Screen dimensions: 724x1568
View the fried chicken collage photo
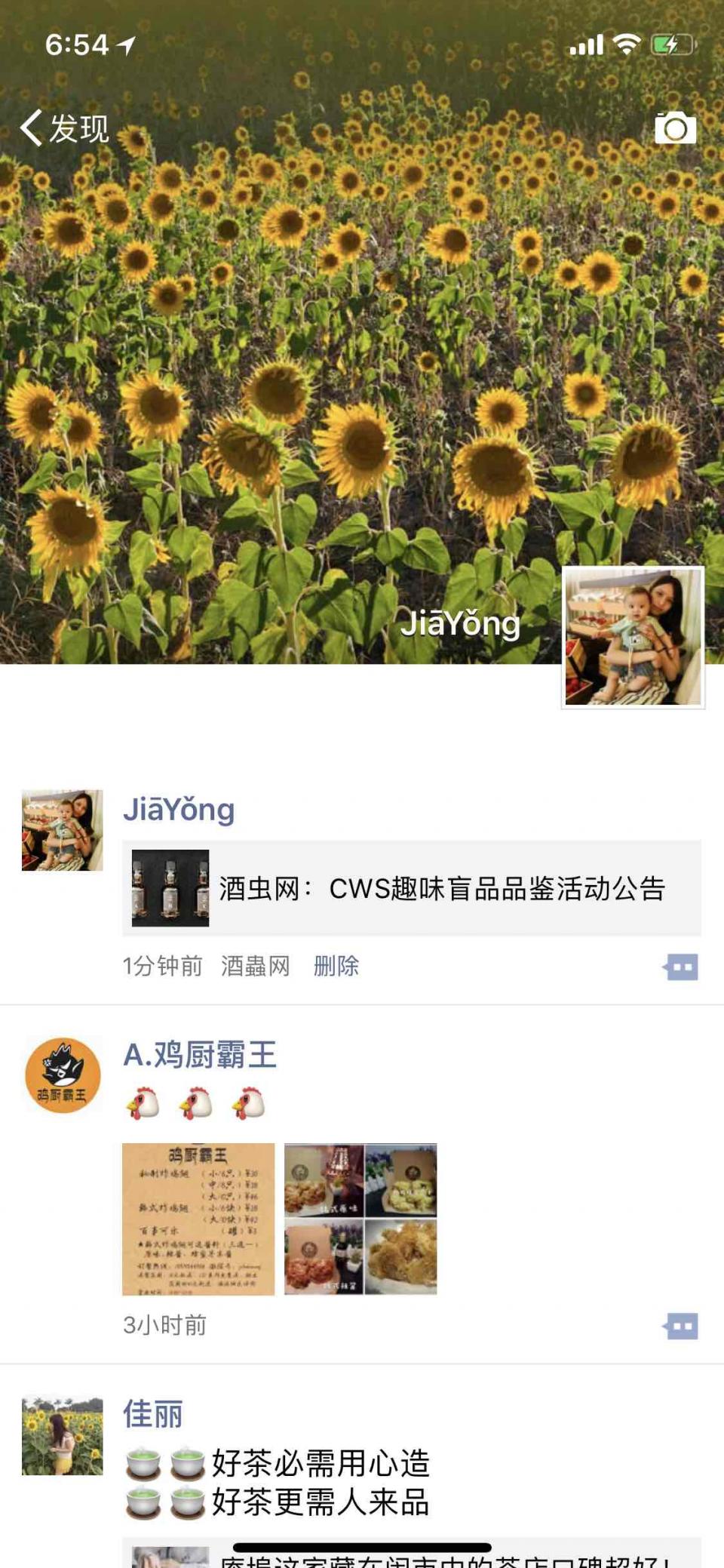(x=360, y=1219)
